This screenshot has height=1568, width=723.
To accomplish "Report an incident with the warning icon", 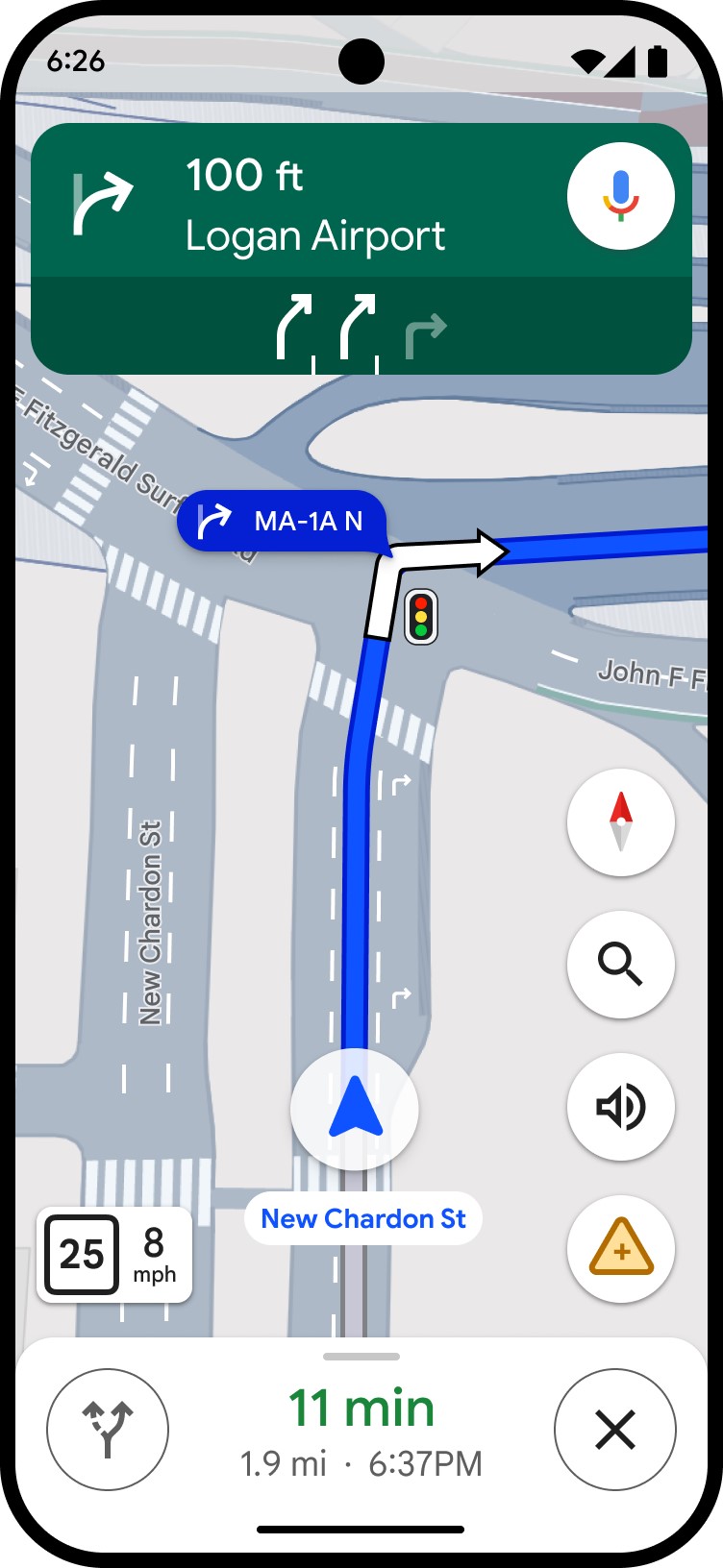I will click(x=620, y=1249).
